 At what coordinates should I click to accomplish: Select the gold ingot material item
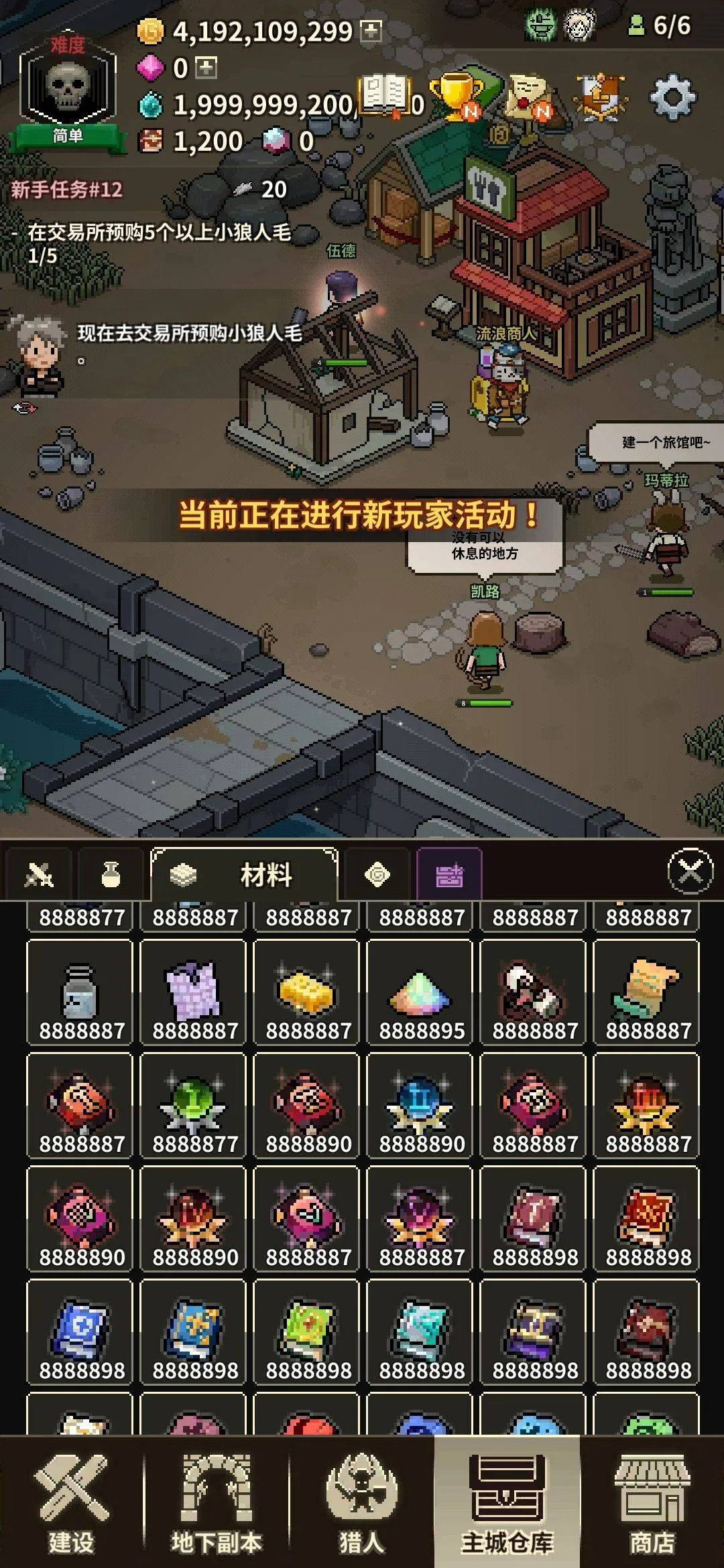click(x=306, y=992)
